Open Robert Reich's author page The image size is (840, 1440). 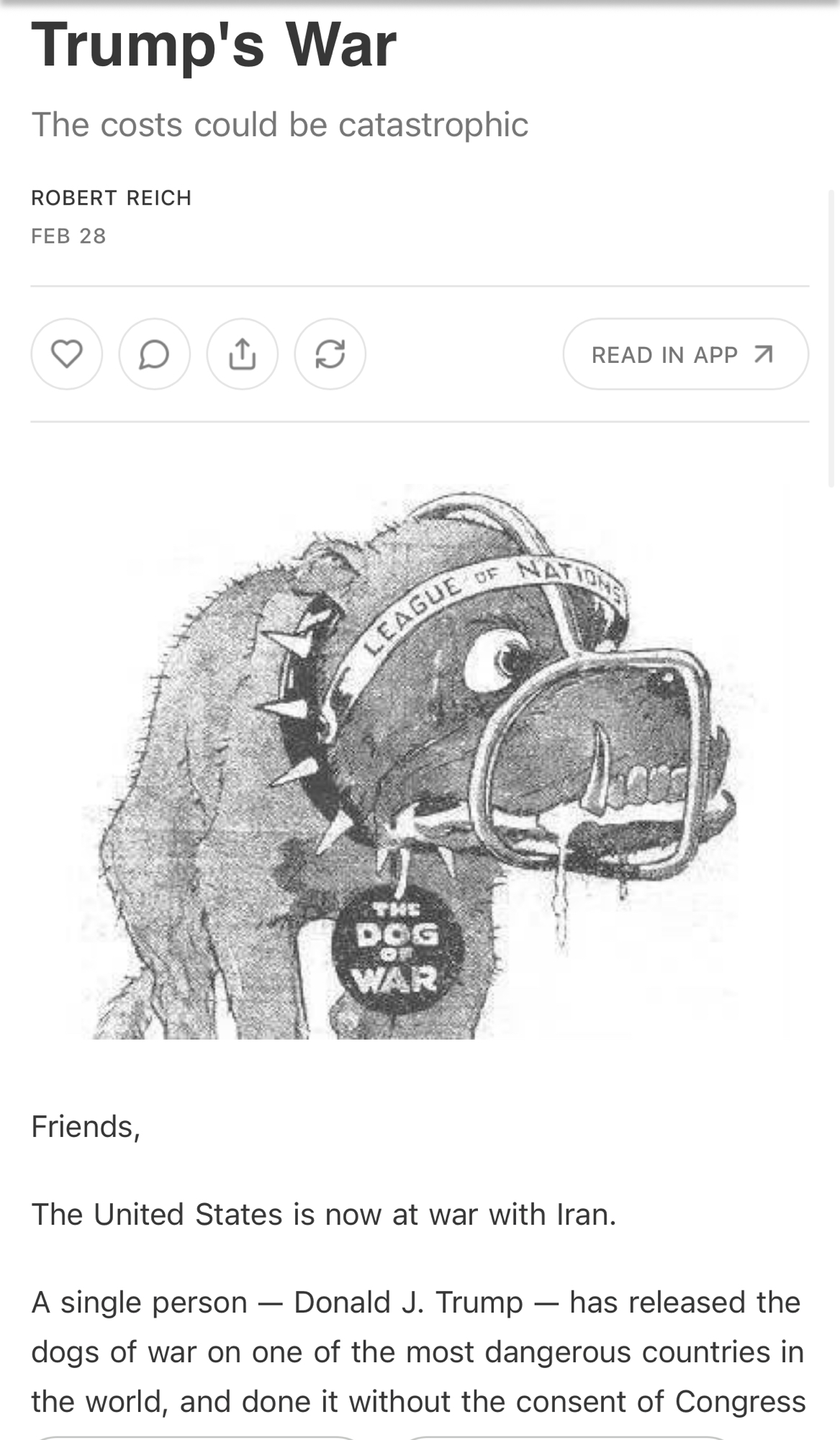tap(112, 198)
